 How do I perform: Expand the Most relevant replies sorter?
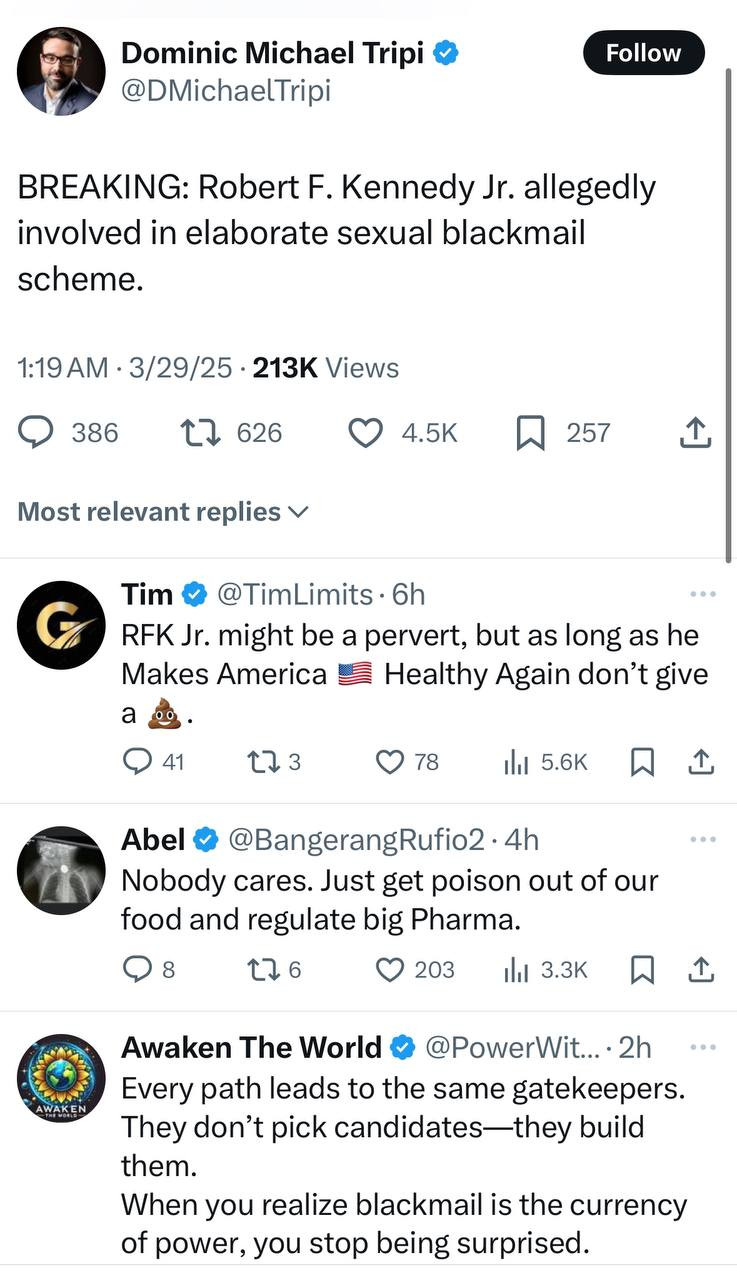163,512
